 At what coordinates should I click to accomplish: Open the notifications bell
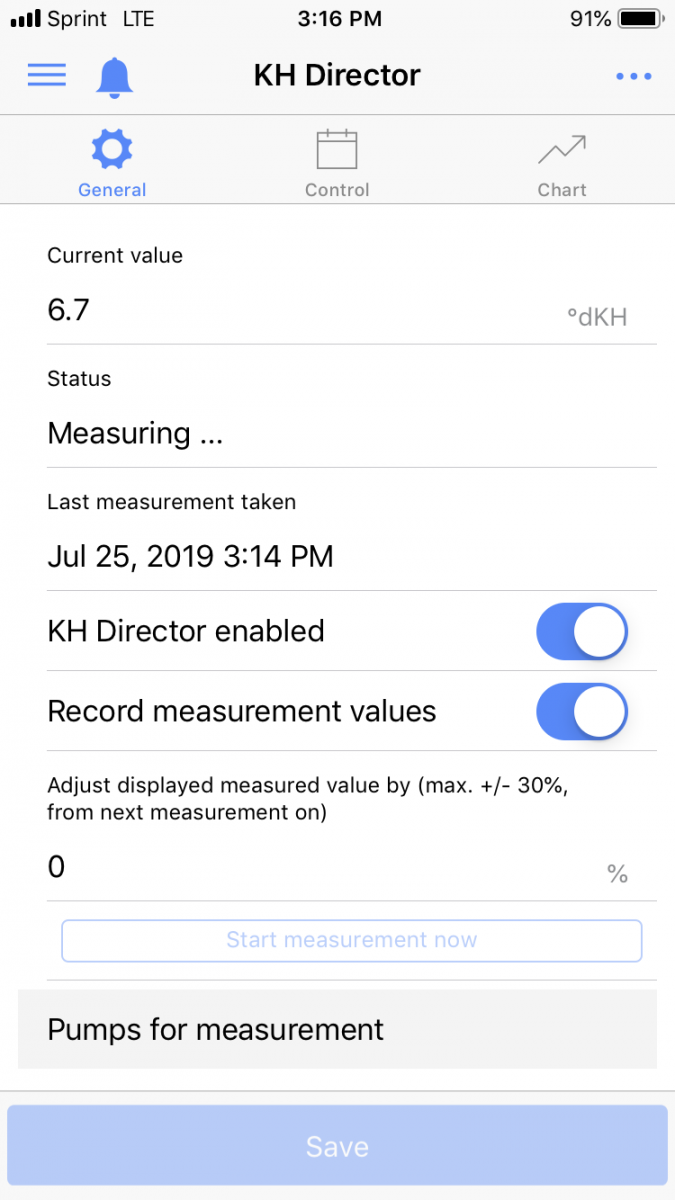pos(114,76)
